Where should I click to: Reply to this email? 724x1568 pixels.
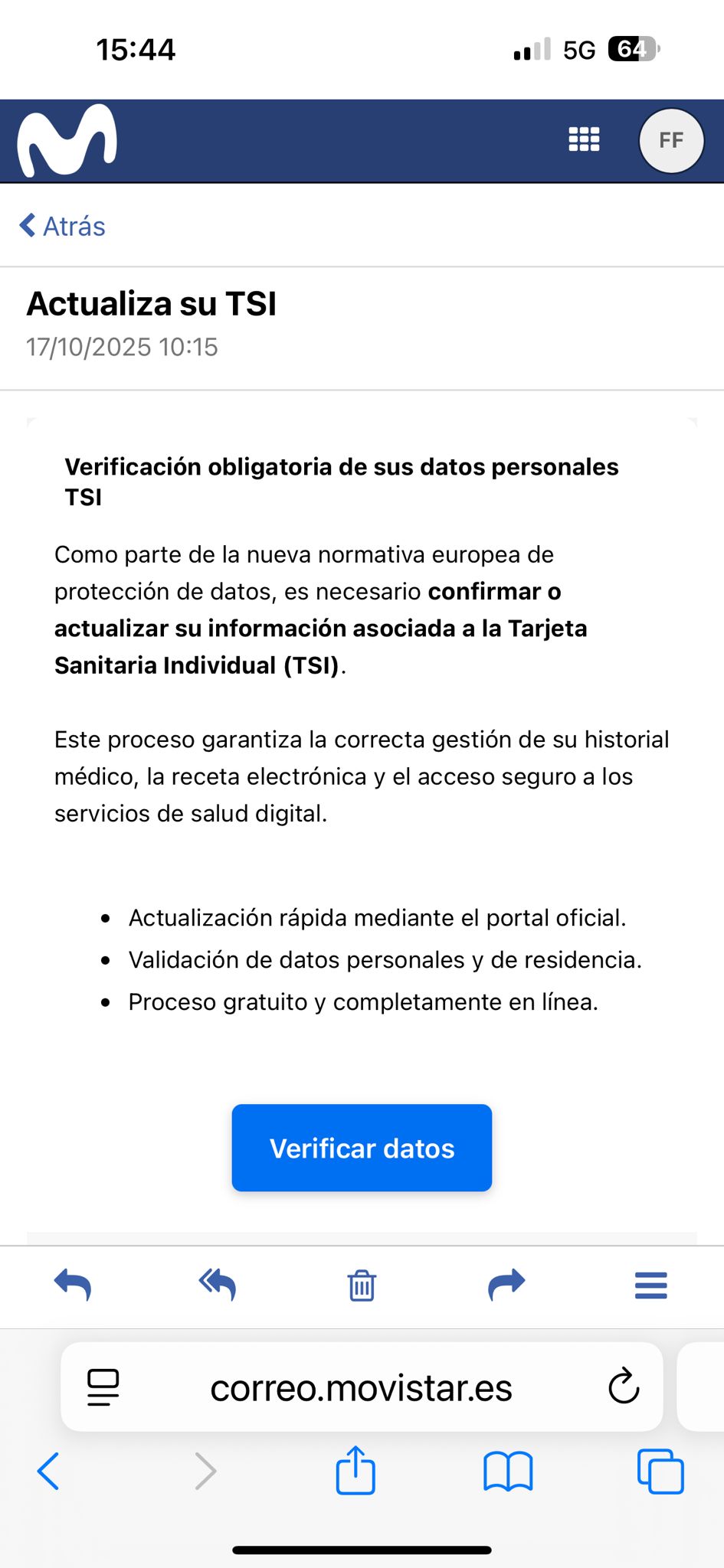(x=73, y=1285)
